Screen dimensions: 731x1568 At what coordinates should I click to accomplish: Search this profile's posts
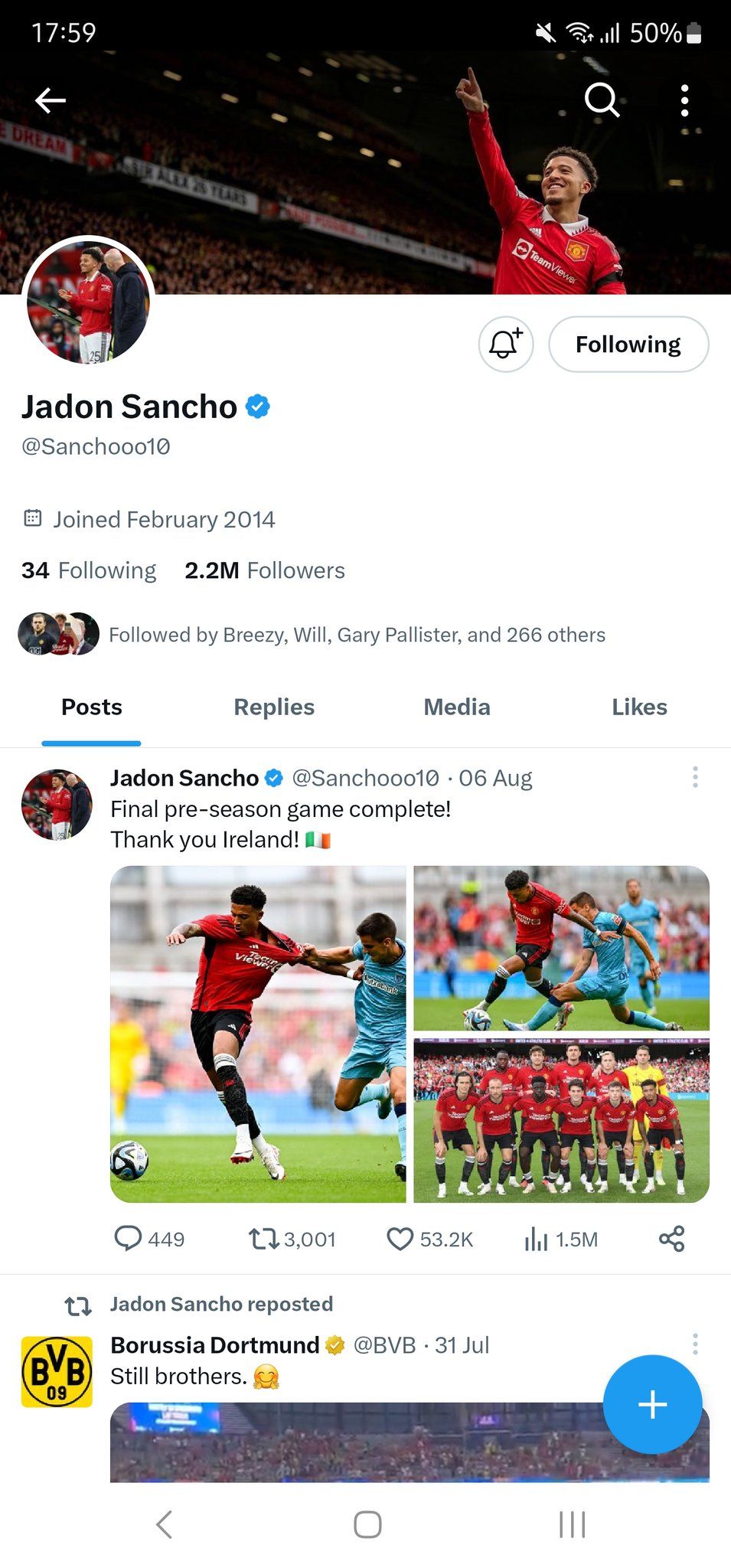tap(602, 100)
